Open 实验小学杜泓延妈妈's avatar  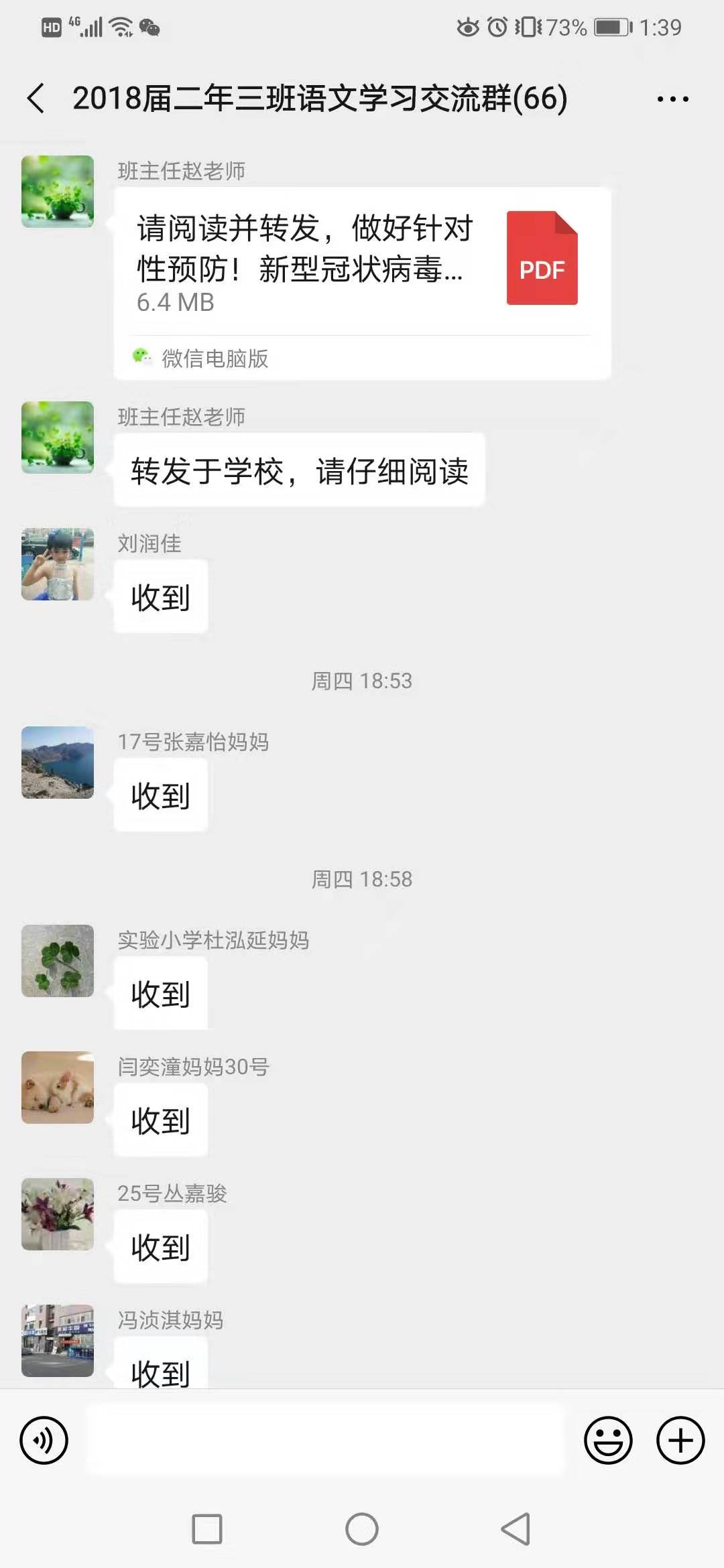58,961
